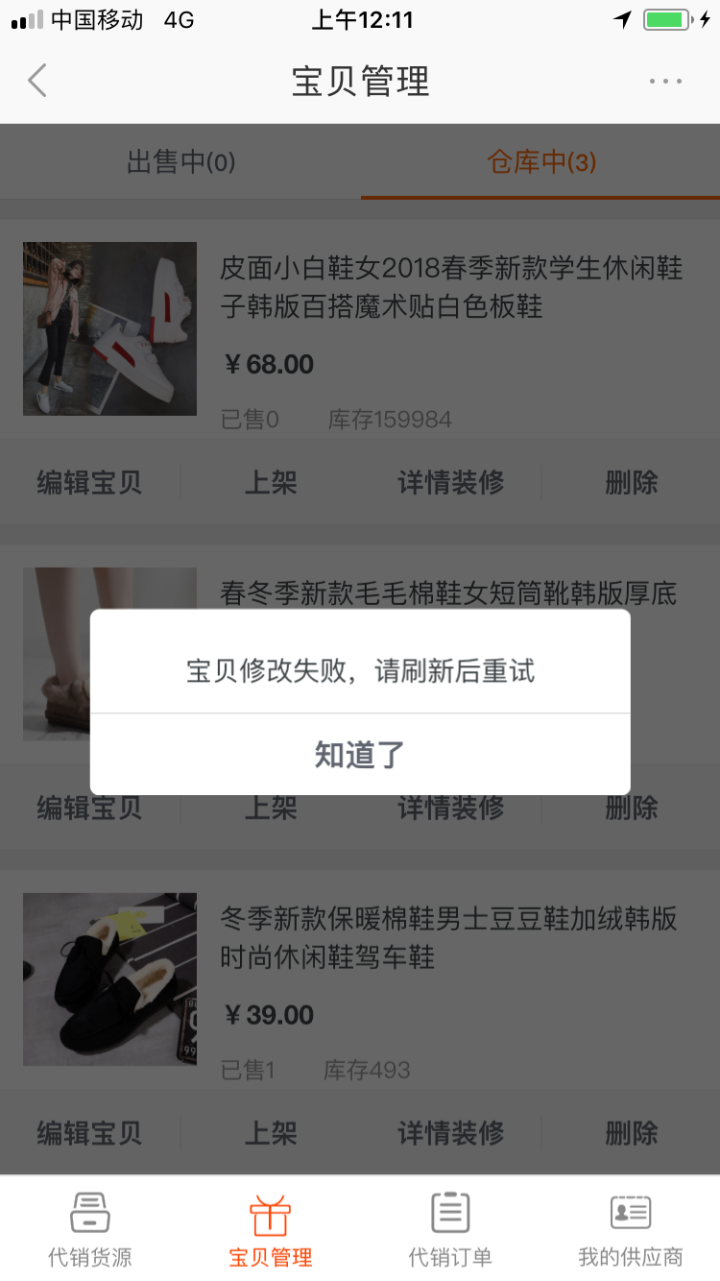
Task: Open 详情装修 for the 冬季新款保暖棉鞋 item
Action: pos(451,1133)
